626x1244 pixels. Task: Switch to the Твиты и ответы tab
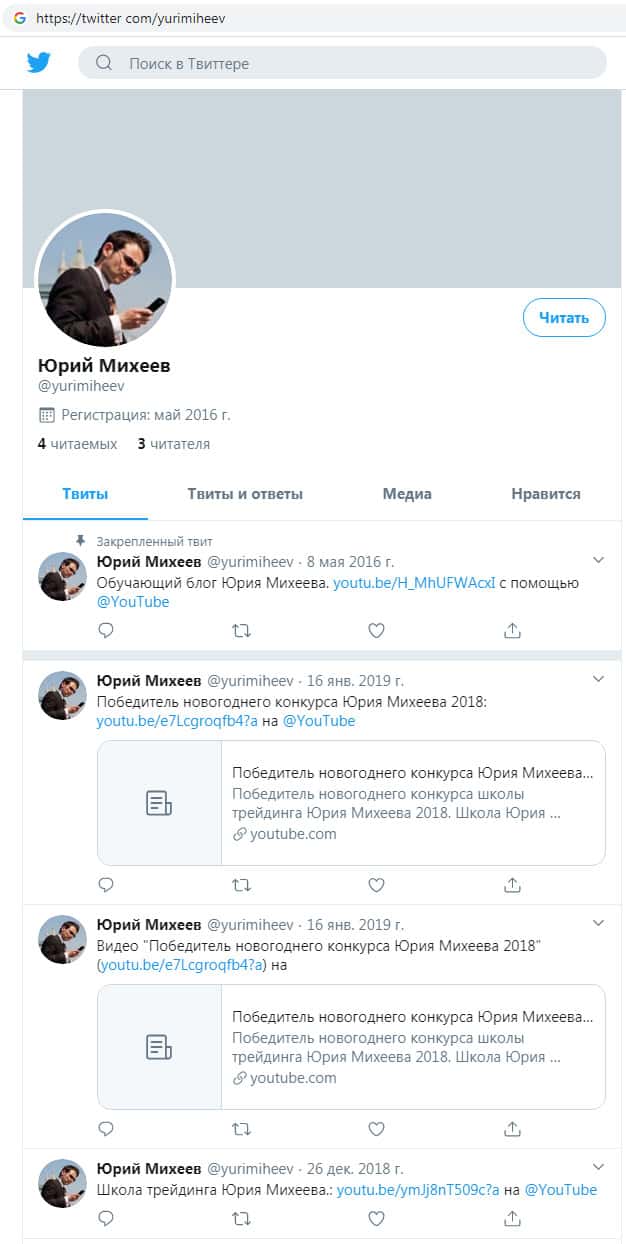point(245,494)
